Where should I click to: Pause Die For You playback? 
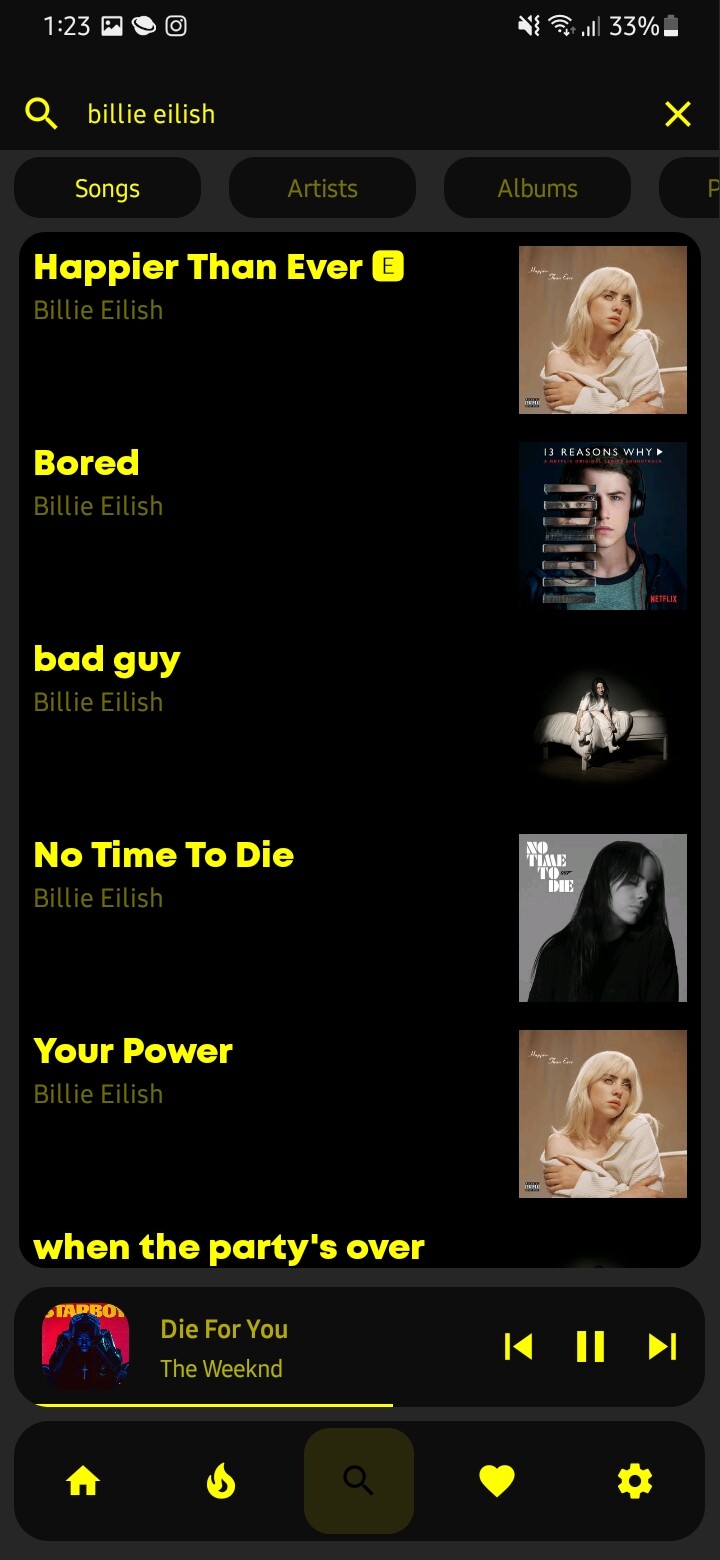click(x=590, y=1347)
